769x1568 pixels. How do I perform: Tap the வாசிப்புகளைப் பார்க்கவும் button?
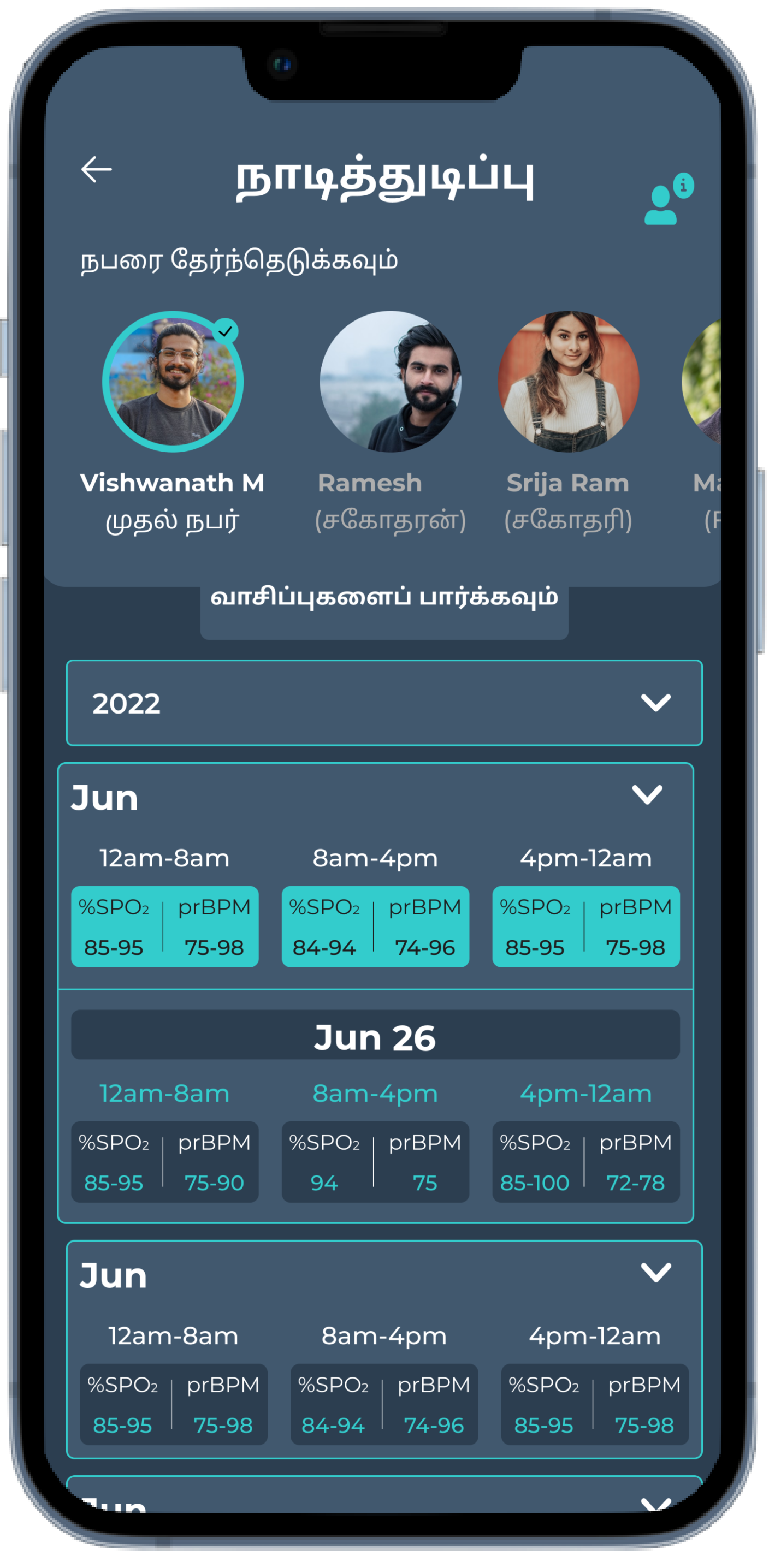[384, 598]
